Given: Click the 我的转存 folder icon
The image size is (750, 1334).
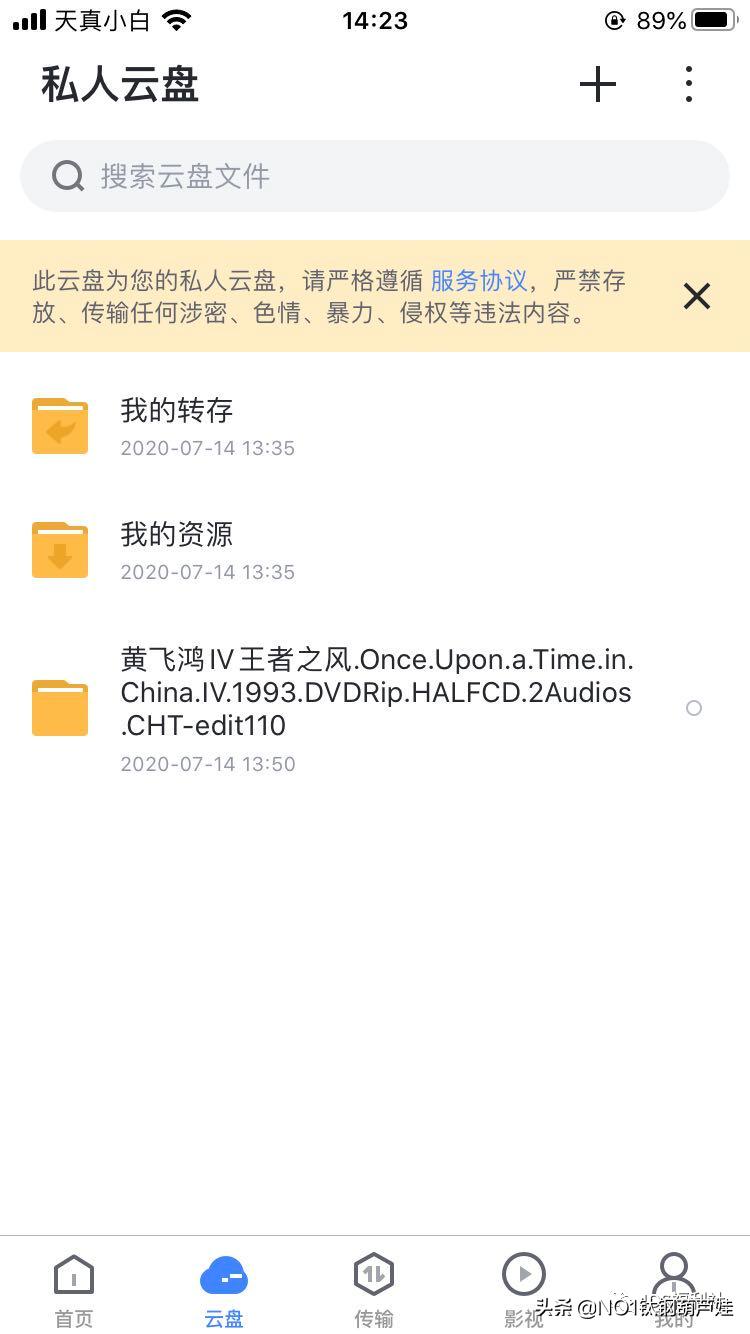Looking at the screenshot, I should [59, 425].
